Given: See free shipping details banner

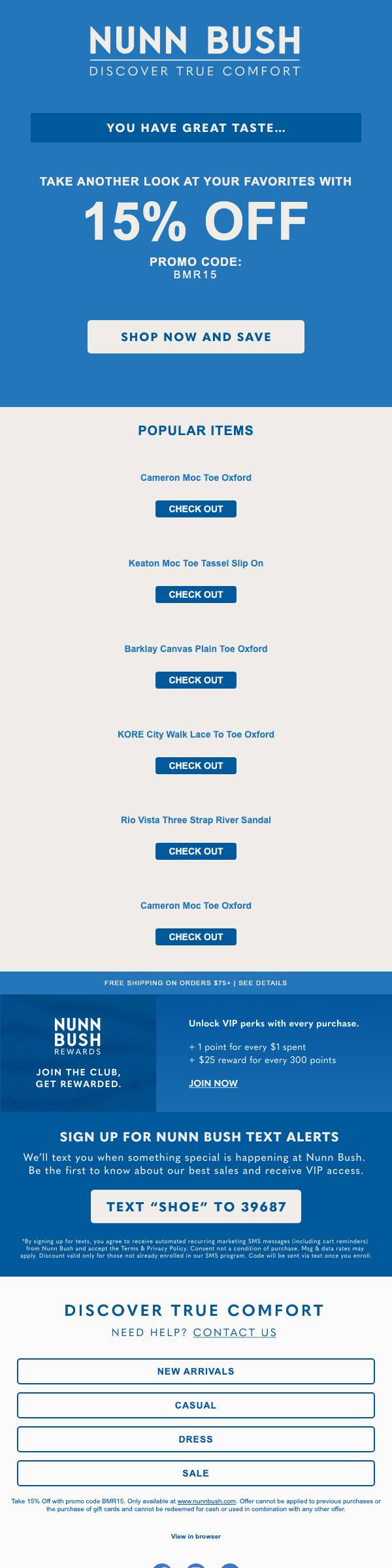Looking at the screenshot, I should (196, 983).
